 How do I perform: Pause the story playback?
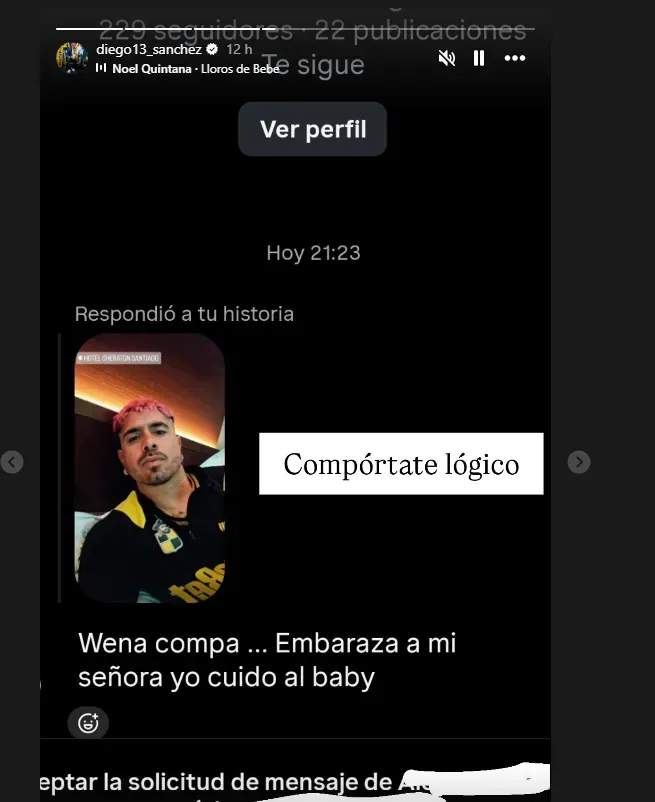click(x=479, y=58)
